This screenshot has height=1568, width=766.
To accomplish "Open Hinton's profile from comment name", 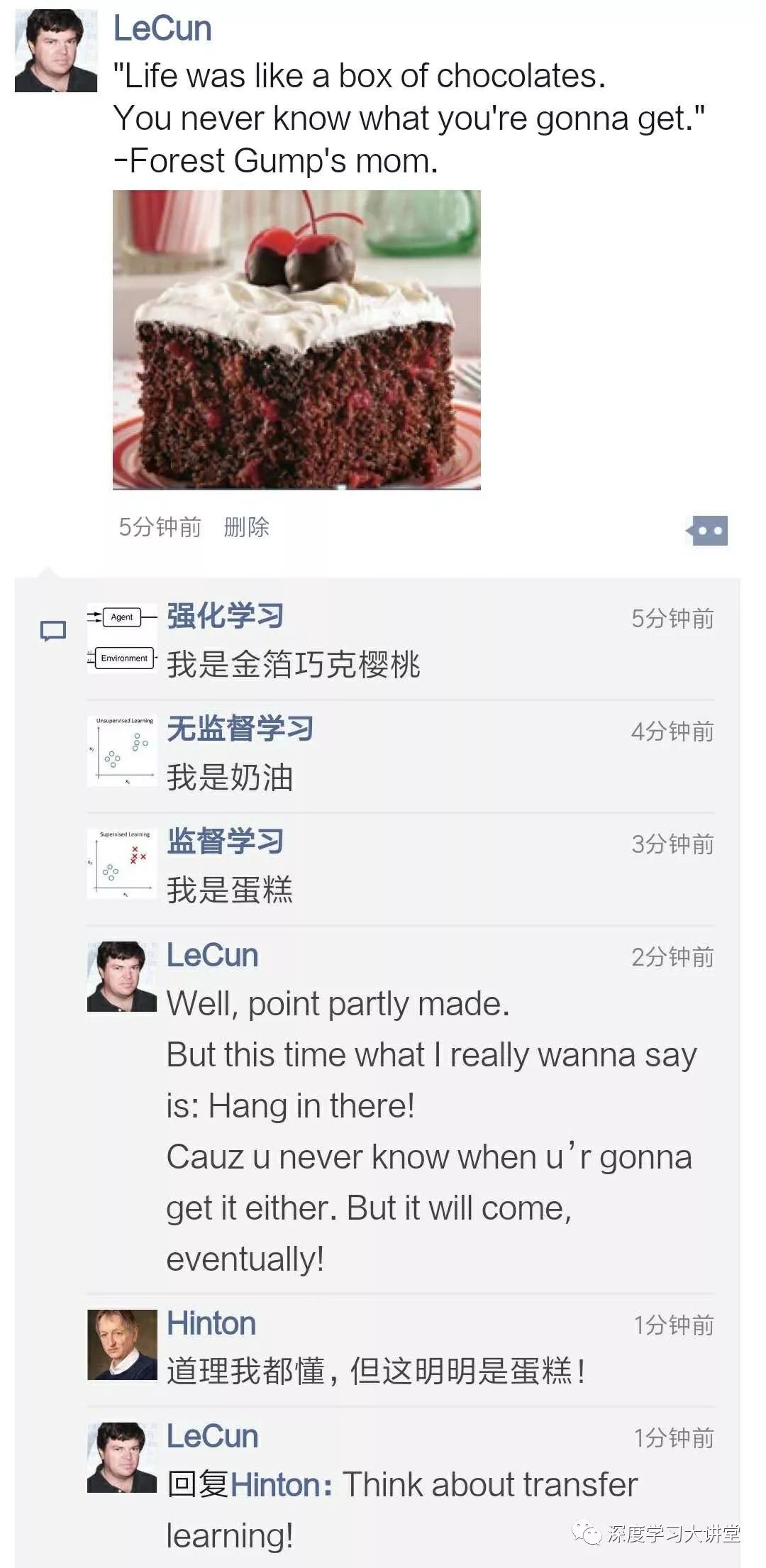I will [x=211, y=1323].
